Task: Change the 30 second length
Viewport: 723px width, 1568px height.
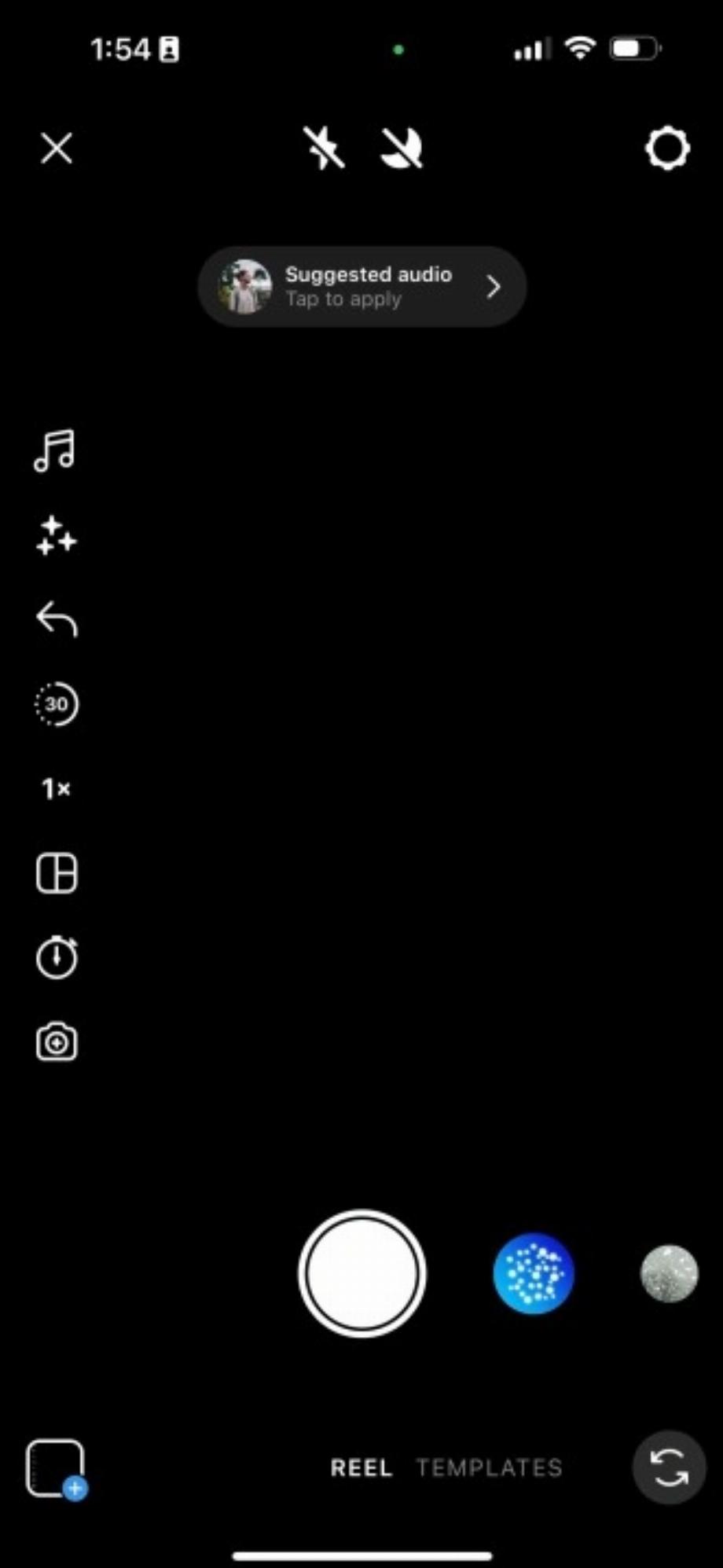Action: [57, 704]
